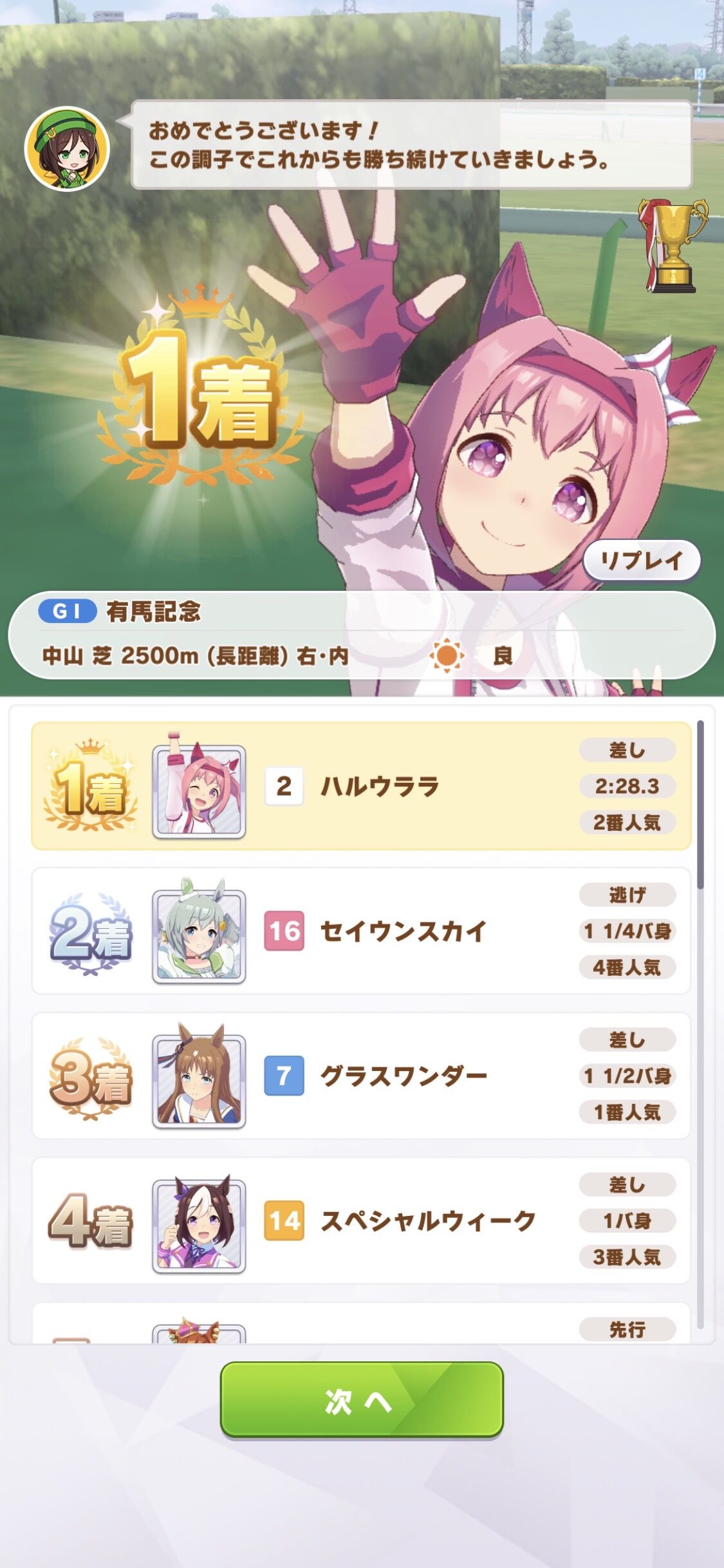The image size is (724, 1568).
Task: Tap the trainer avatar icon
Action: [x=71, y=151]
